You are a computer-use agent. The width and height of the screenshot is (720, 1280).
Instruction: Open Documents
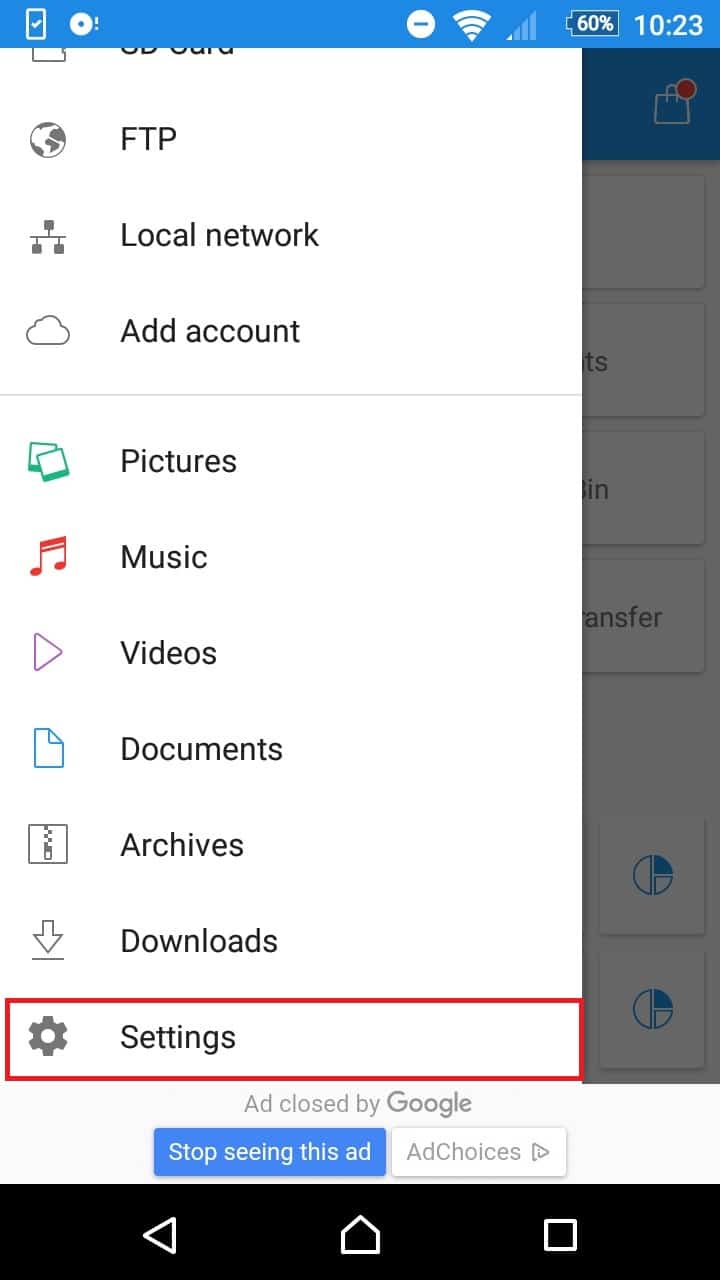291,749
